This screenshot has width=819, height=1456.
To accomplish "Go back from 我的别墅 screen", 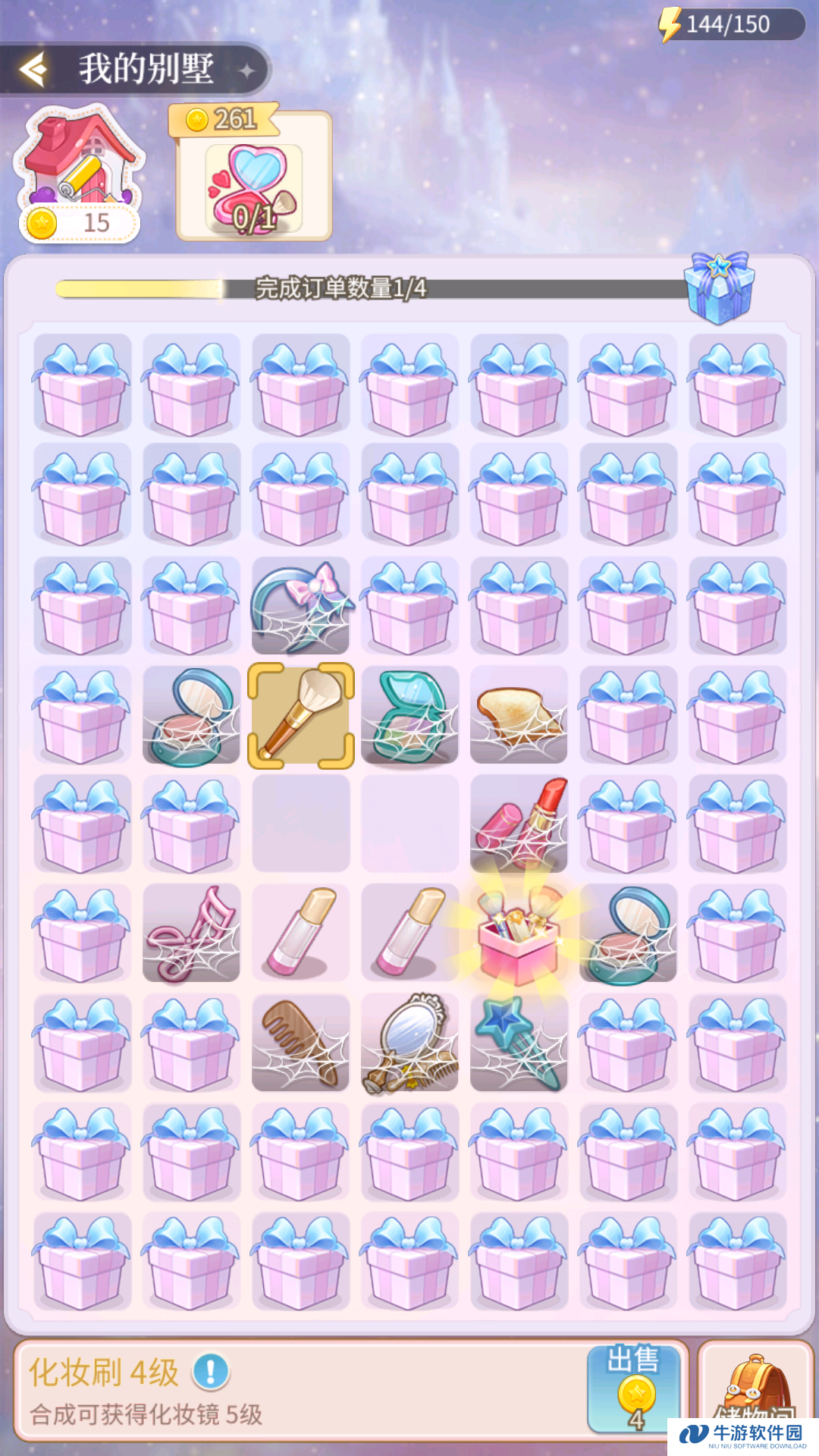I will pos(33,70).
